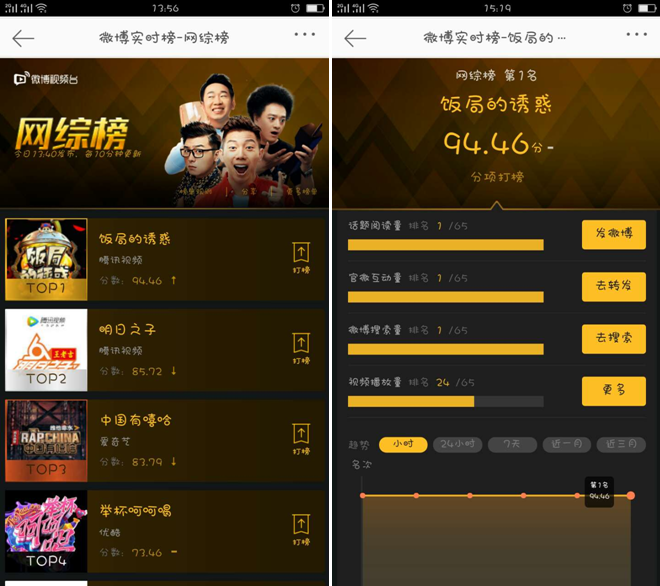Tap the 去搜索 button

click(613, 339)
